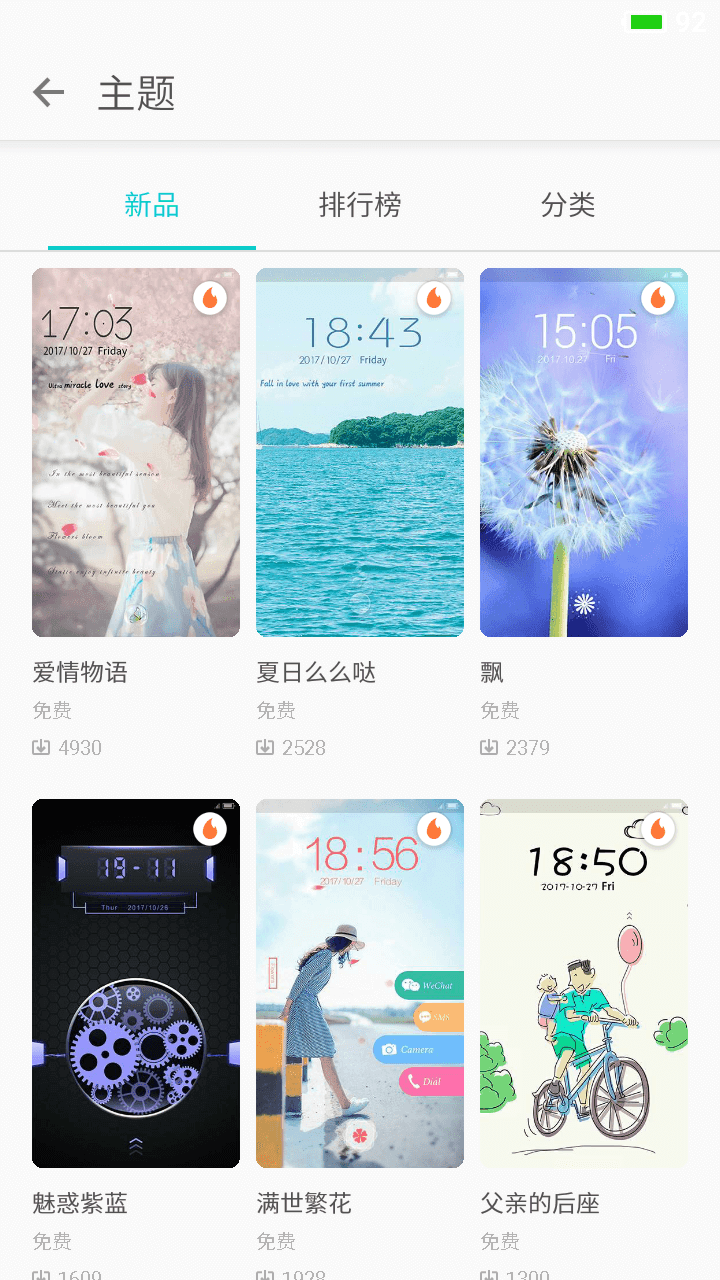Image resolution: width=720 pixels, height=1280 pixels.
Task: Tap the flame badge on 飘 theme
Action: [x=660, y=298]
